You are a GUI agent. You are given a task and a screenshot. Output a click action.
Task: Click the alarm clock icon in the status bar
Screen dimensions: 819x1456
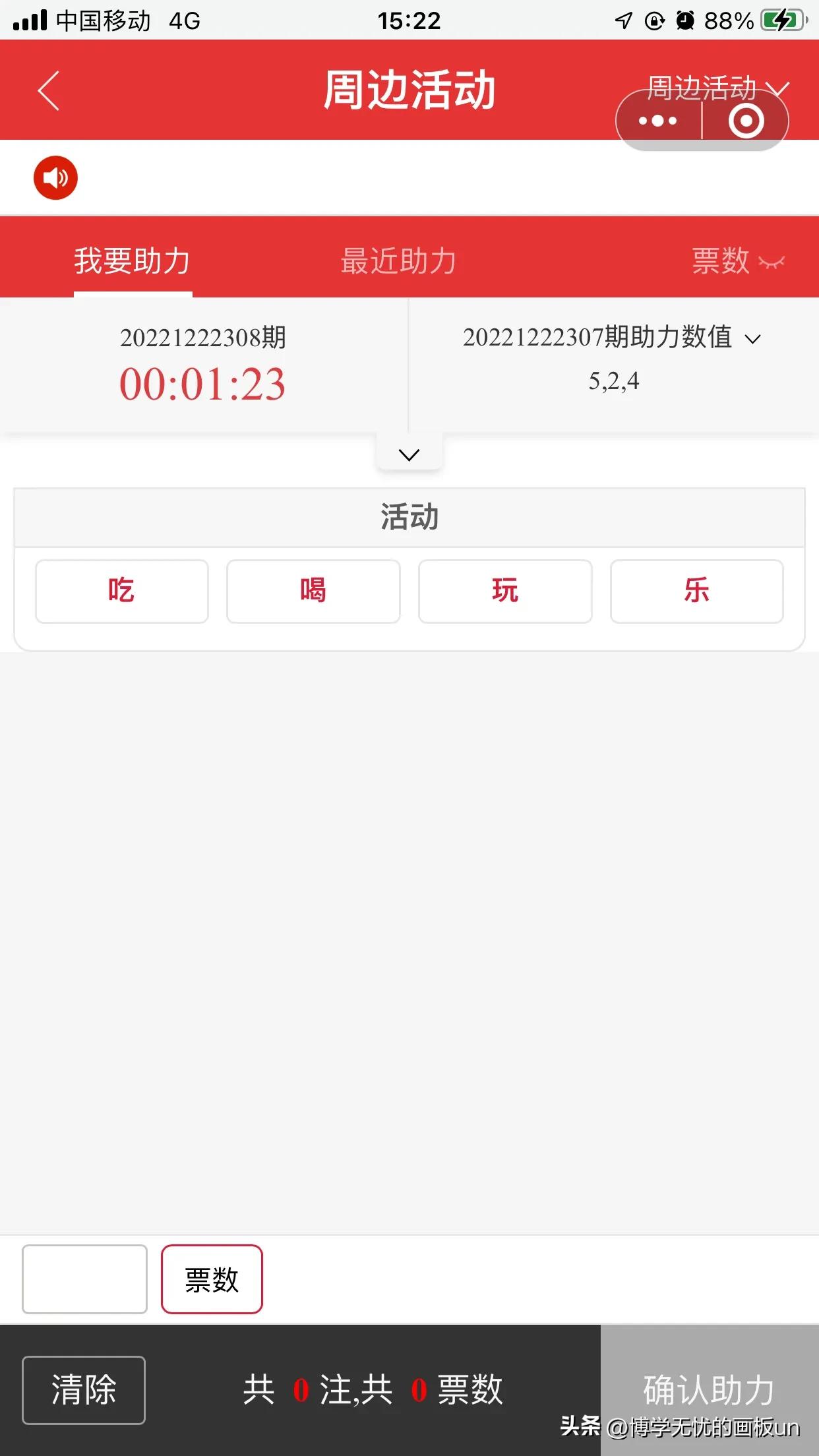[684, 20]
